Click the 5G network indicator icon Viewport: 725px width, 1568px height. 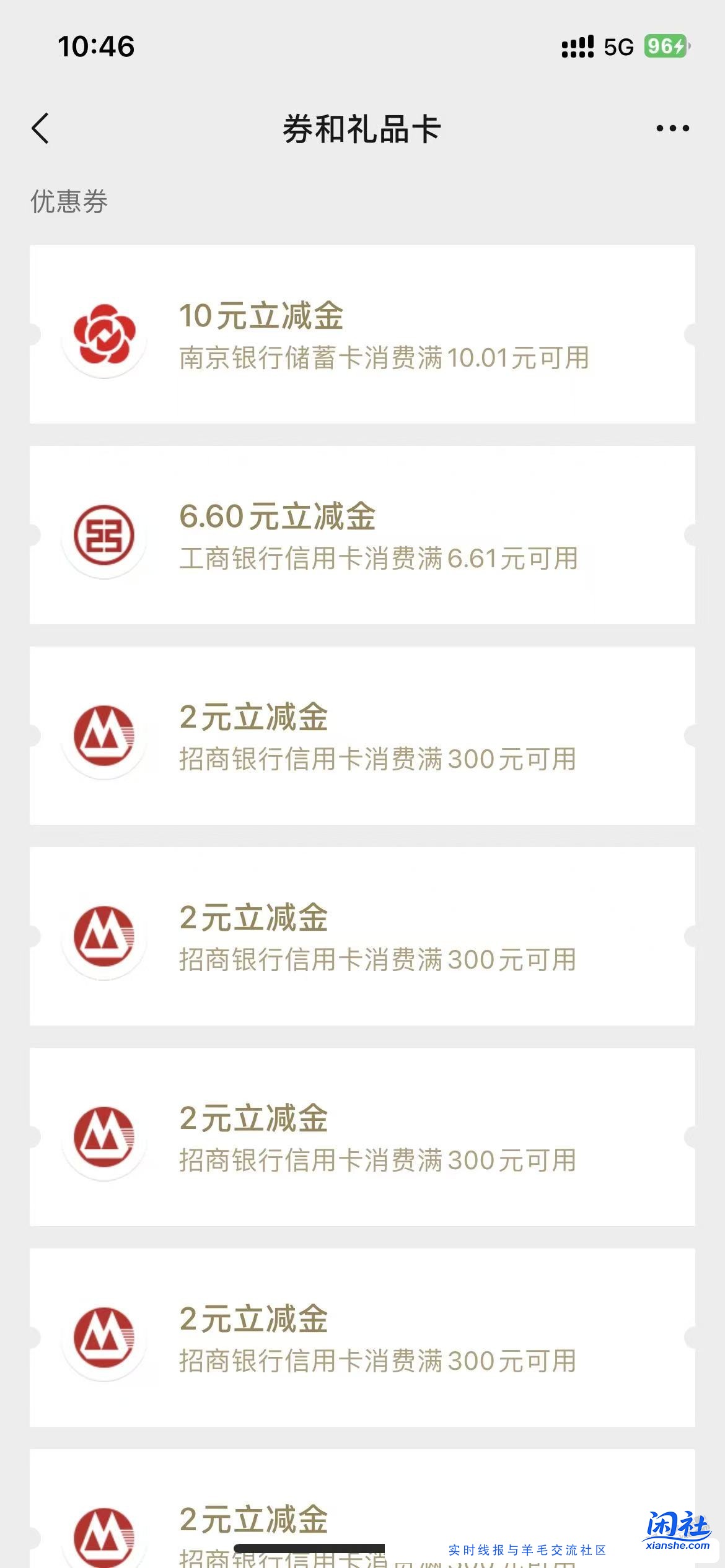pos(617,46)
